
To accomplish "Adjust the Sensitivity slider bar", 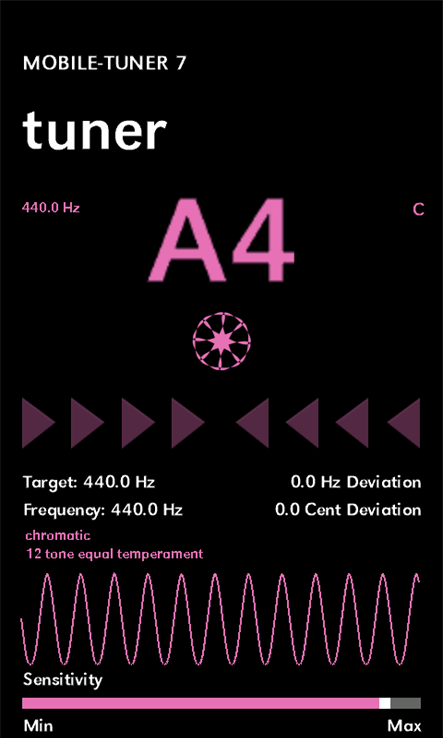I will (221, 703).
